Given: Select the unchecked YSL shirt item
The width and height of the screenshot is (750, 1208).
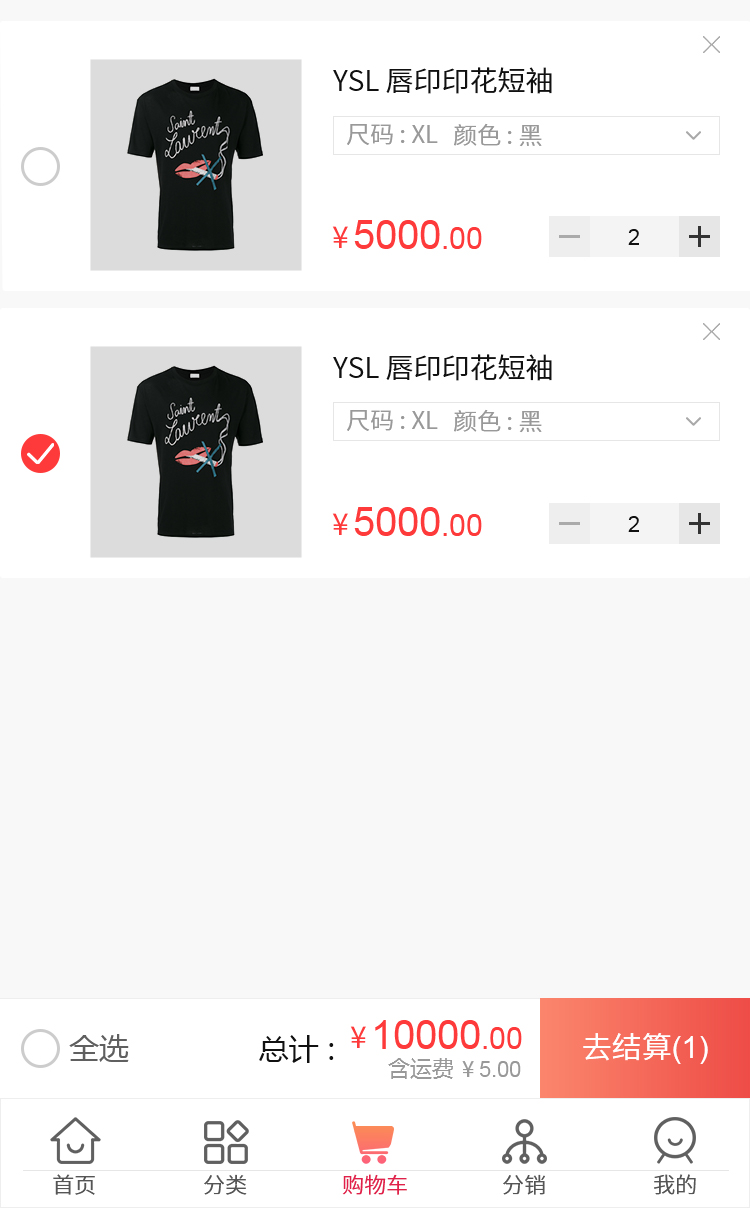Looking at the screenshot, I should tap(41, 167).
